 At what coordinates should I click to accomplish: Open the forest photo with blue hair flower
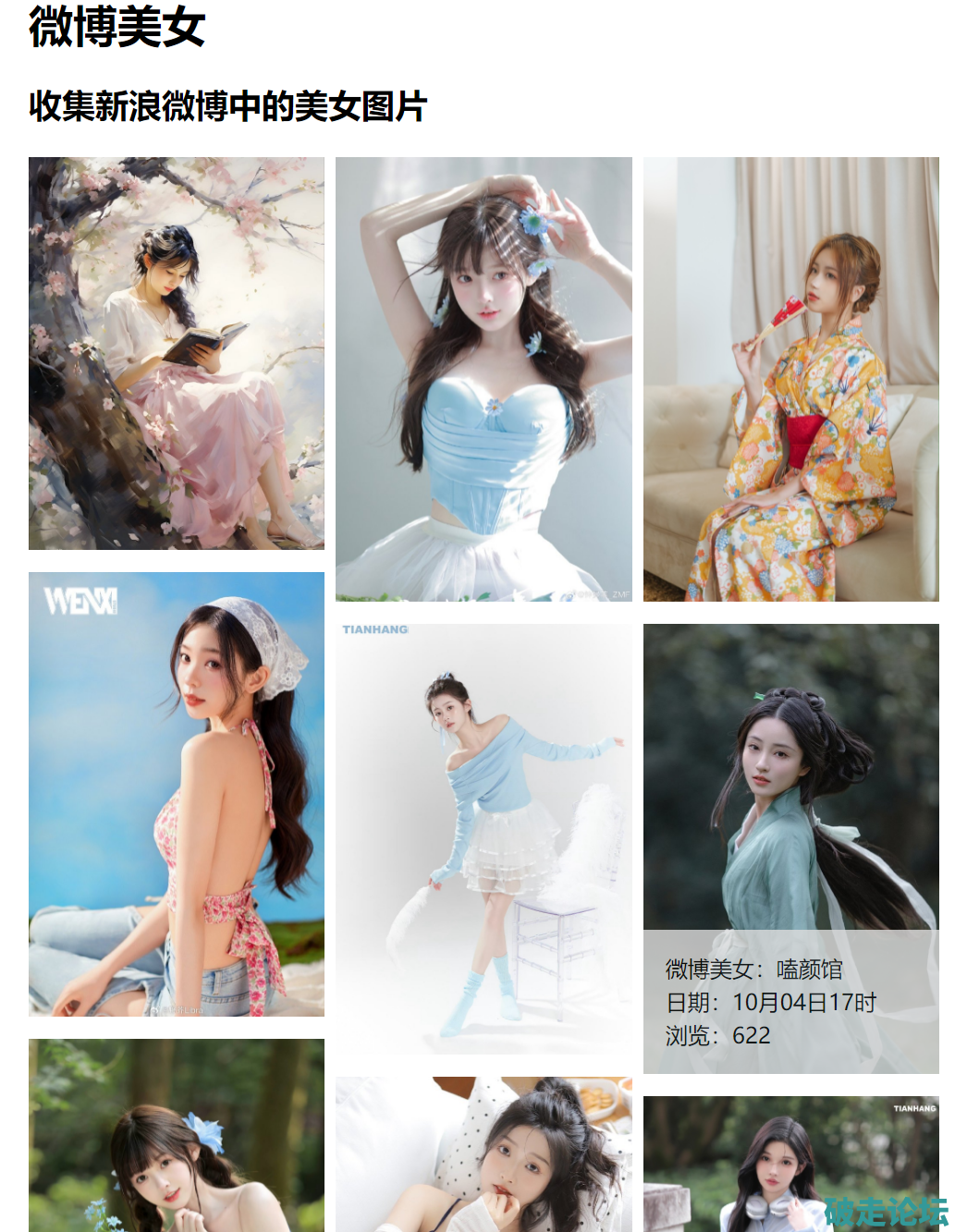pos(176,1135)
